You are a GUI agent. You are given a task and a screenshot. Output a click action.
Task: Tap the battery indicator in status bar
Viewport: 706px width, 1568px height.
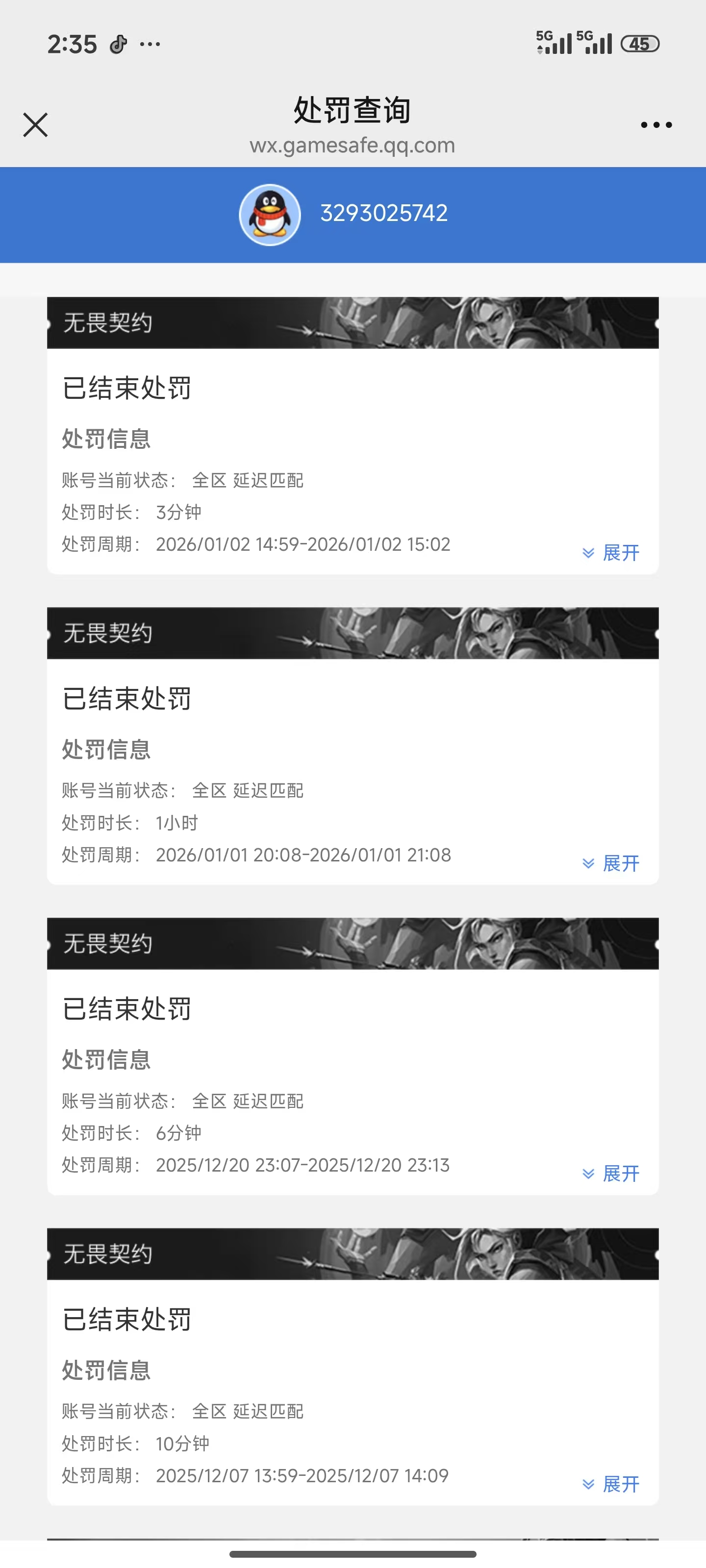[641, 44]
